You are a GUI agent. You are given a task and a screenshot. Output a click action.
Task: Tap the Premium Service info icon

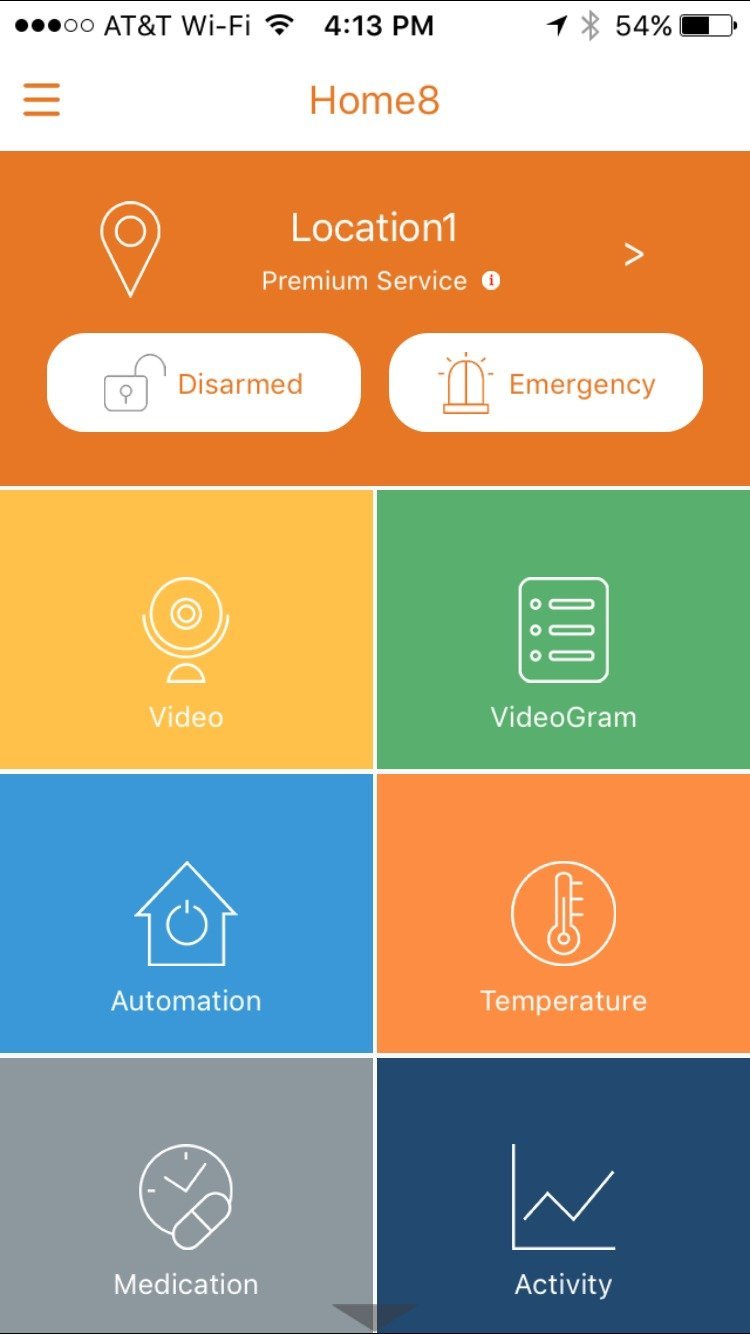coord(491,280)
